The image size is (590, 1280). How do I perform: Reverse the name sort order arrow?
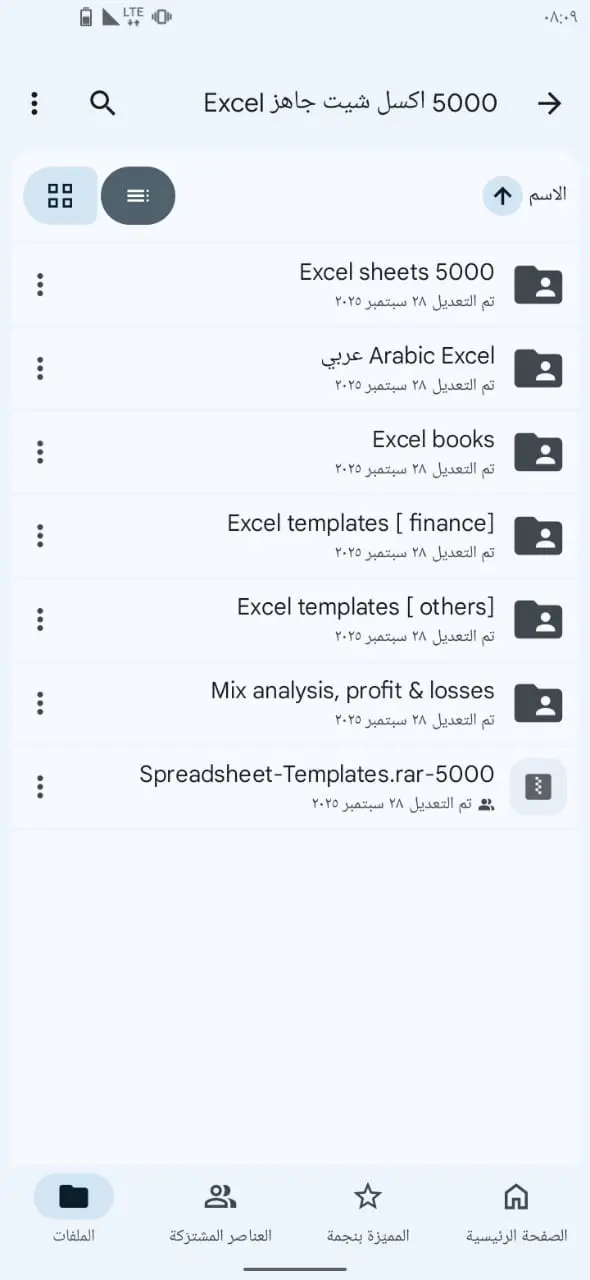coord(503,195)
